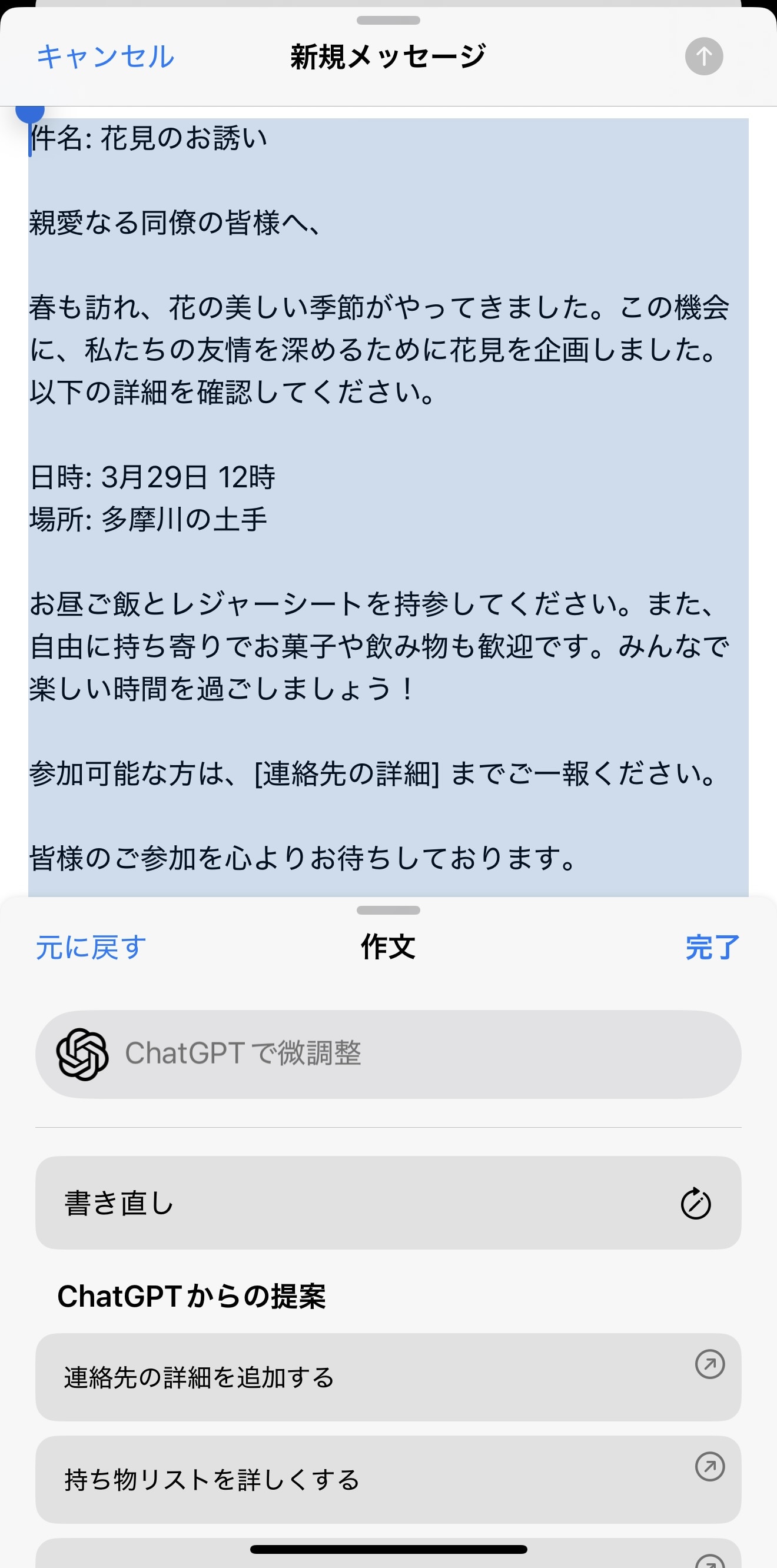Viewport: 777px width, 1568px height.
Task: Tap 完了 to finish composing
Action: tap(713, 947)
